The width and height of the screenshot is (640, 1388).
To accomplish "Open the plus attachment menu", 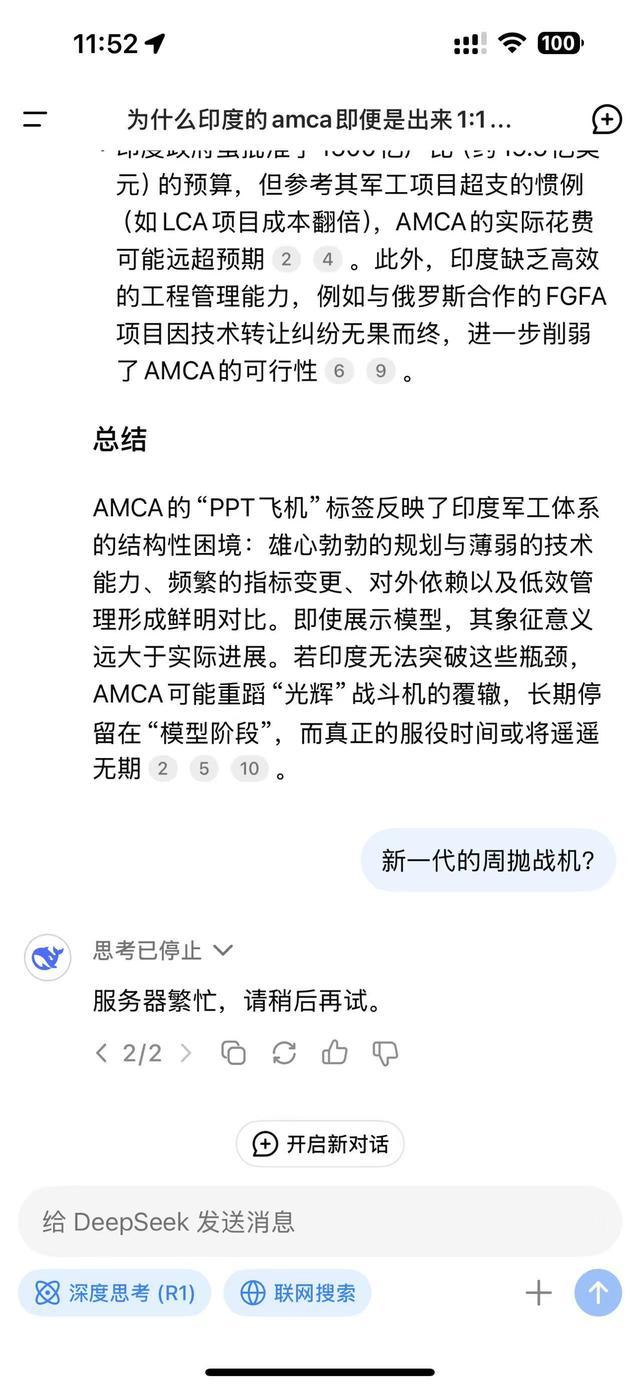I will 538,1293.
